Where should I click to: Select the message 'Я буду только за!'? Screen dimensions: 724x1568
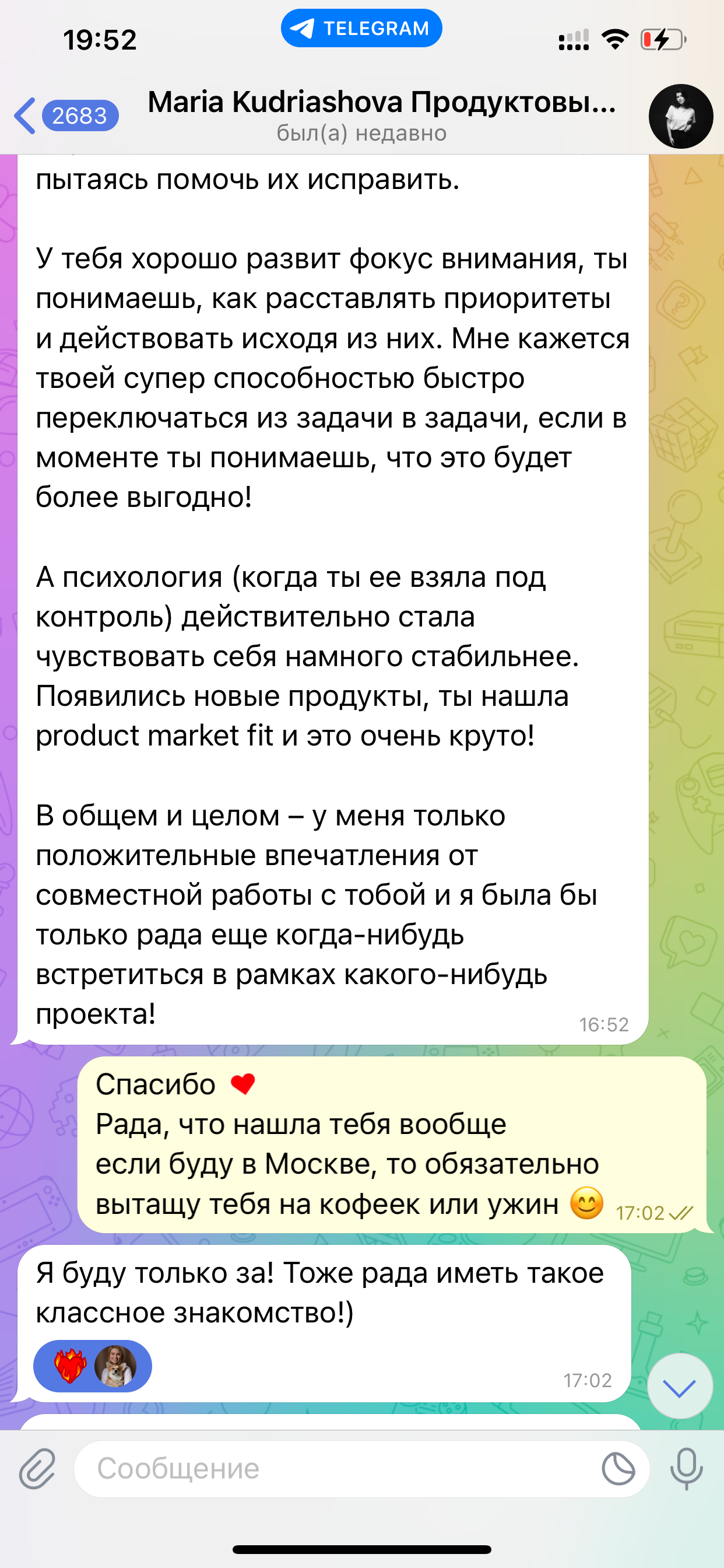[304, 1284]
